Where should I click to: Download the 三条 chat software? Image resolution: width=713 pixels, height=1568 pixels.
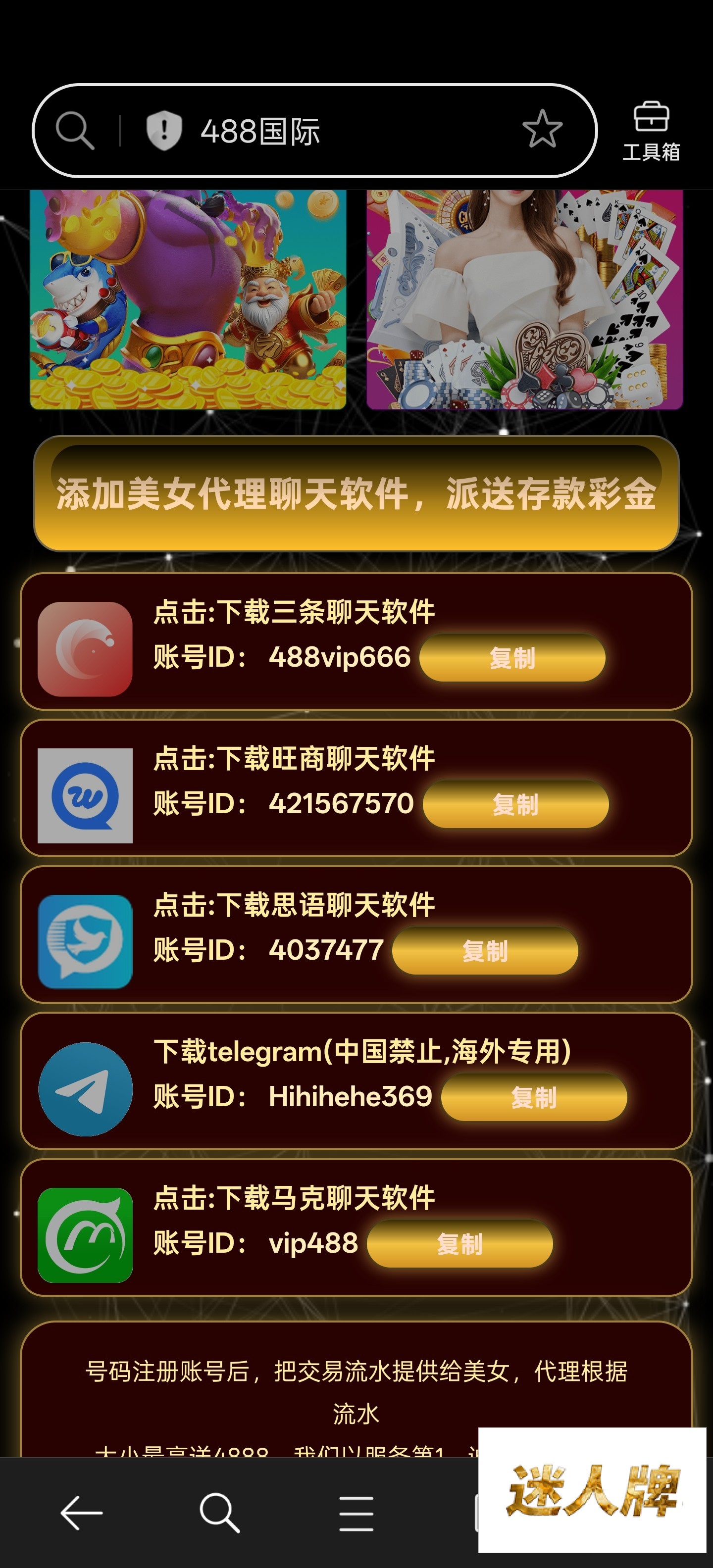tap(294, 612)
